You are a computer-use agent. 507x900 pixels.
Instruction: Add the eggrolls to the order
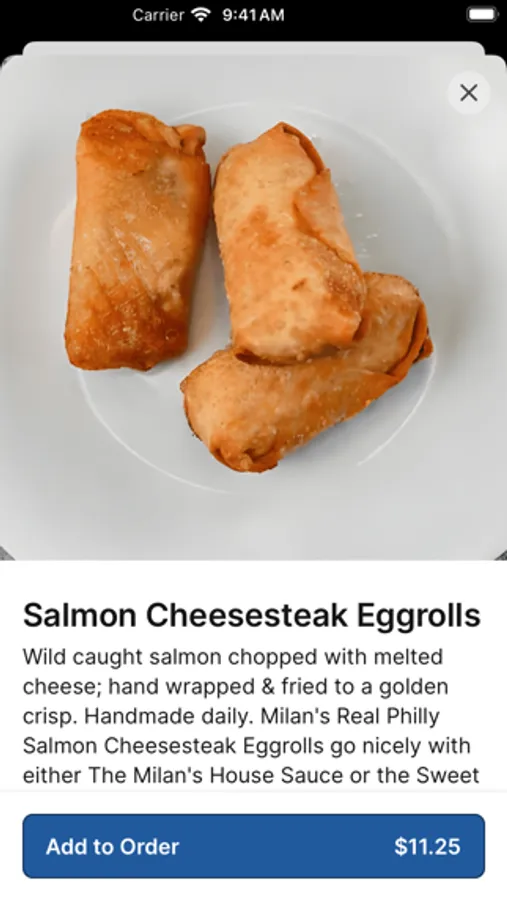pyautogui.click(x=253, y=846)
